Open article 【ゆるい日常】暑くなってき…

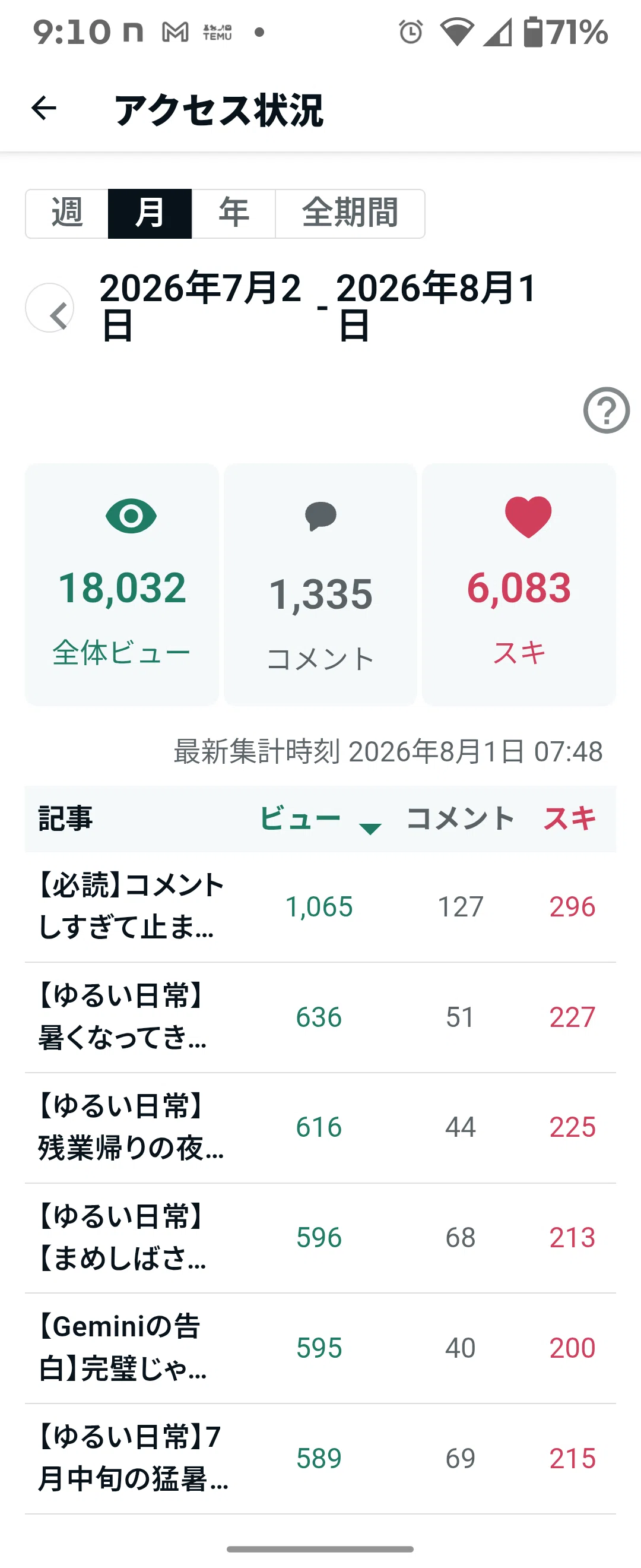coord(320,1017)
